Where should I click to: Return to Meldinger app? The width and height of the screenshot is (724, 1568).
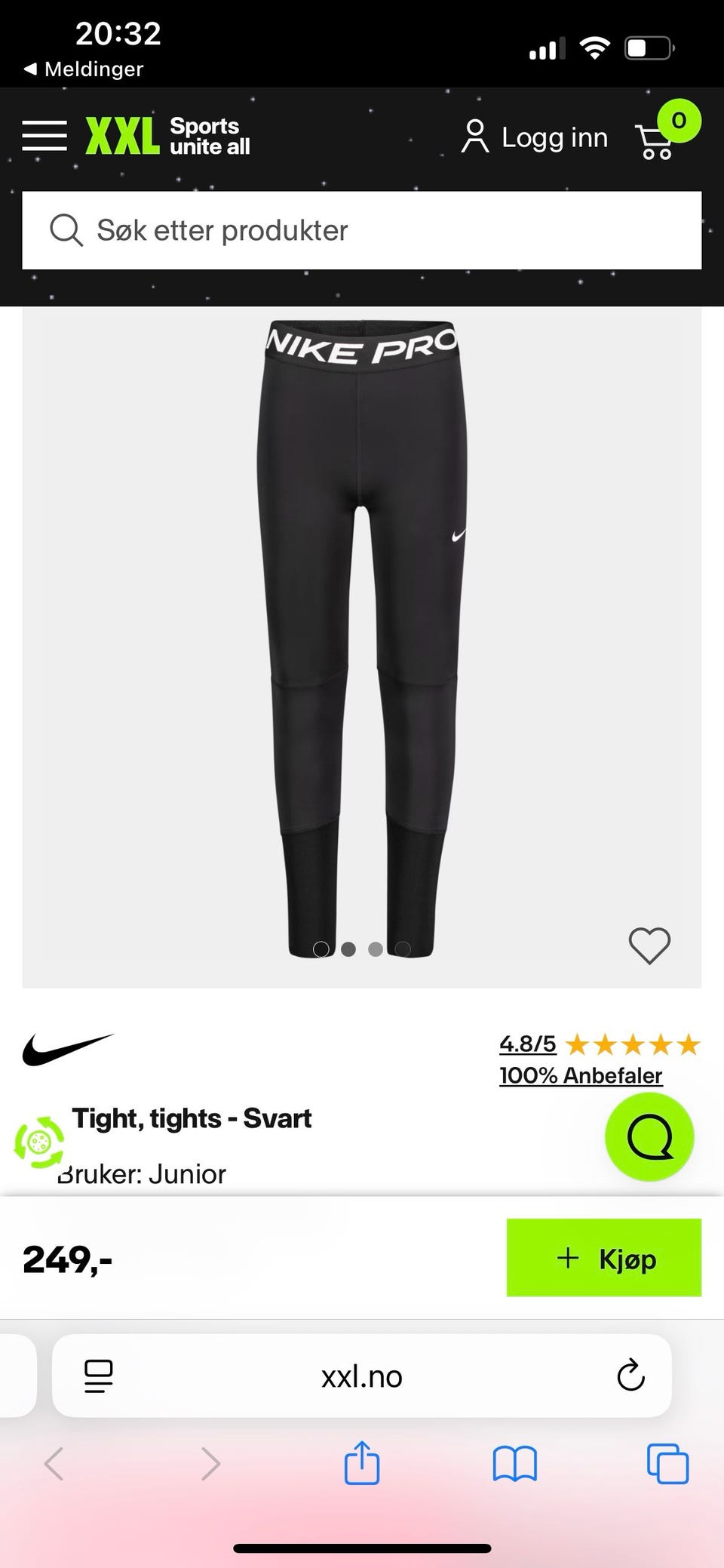coord(83,69)
